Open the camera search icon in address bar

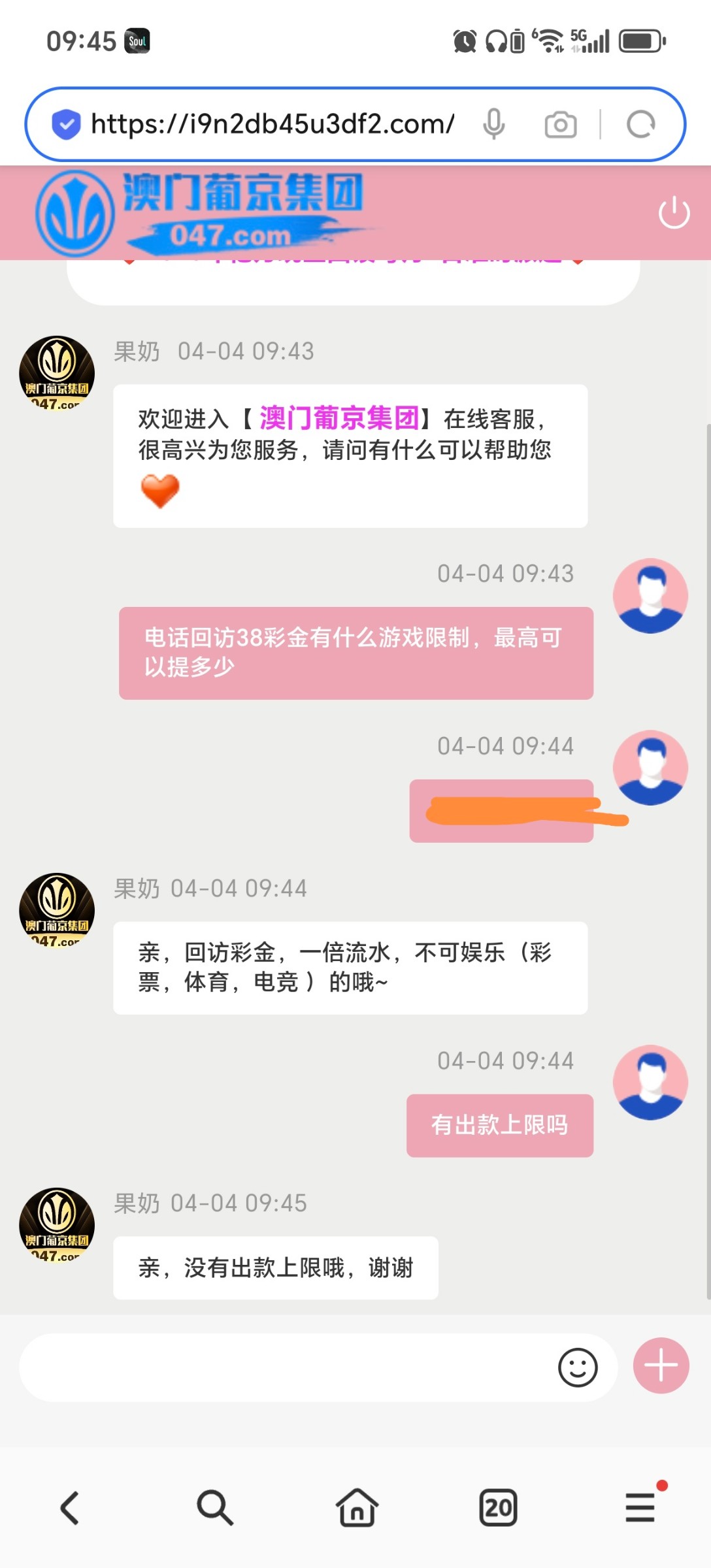point(560,123)
